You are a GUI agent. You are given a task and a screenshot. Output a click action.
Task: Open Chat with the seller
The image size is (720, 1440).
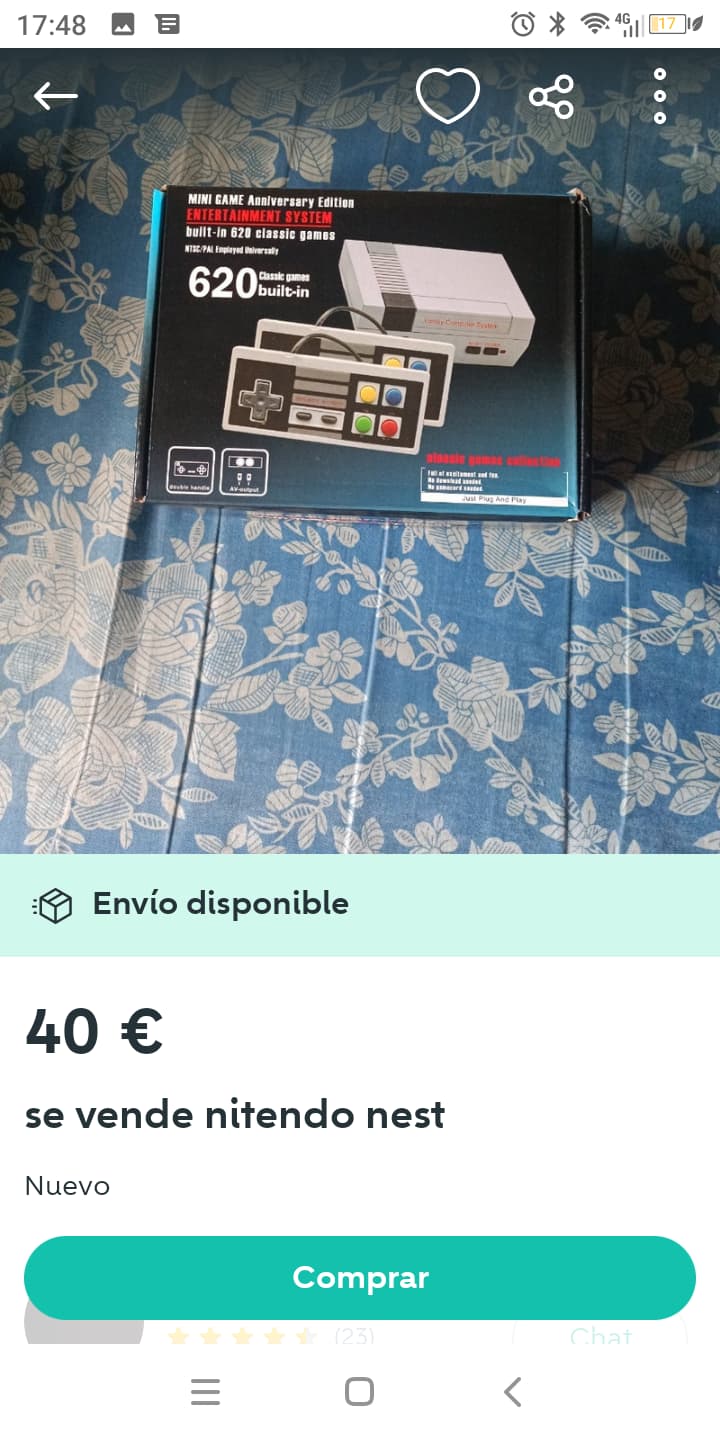[600, 1334]
